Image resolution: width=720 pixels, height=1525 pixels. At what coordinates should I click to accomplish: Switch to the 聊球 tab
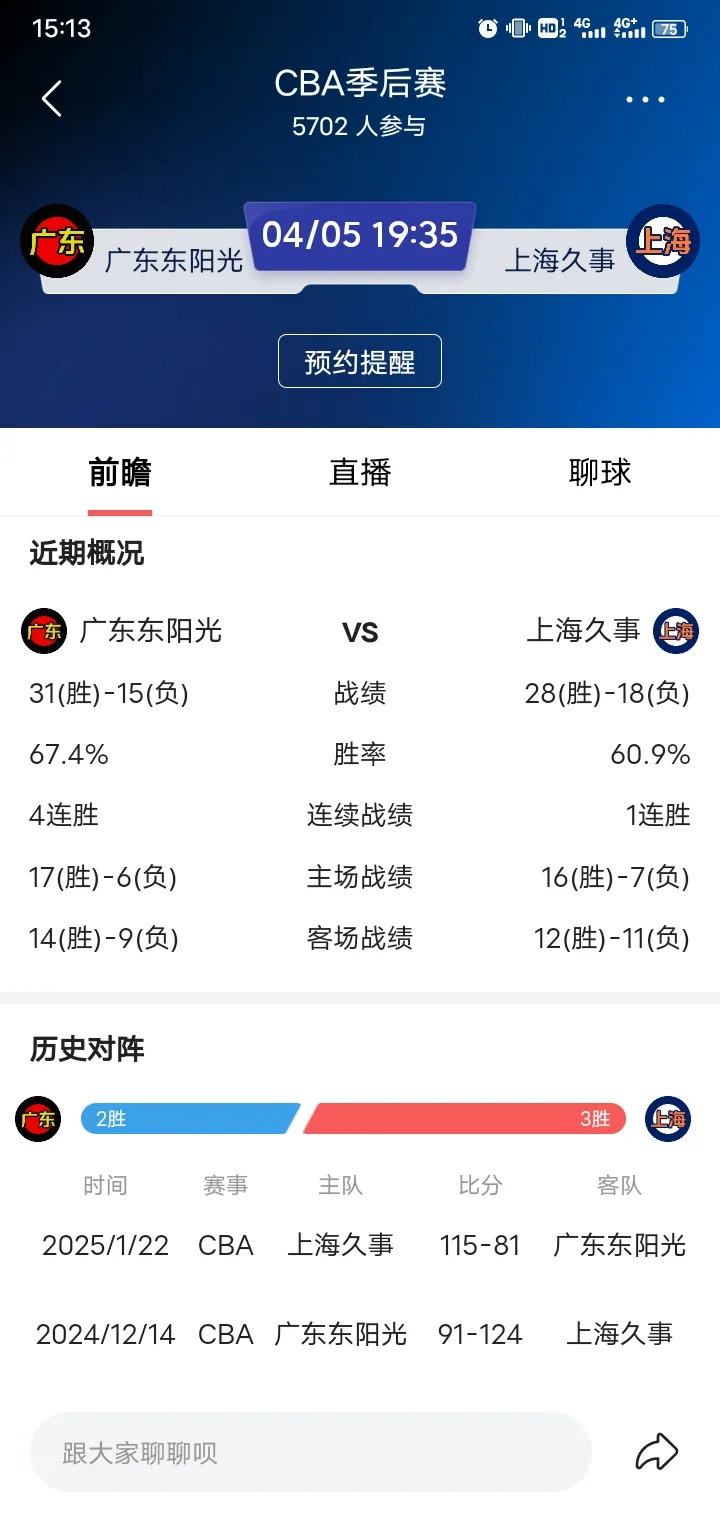click(600, 472)
